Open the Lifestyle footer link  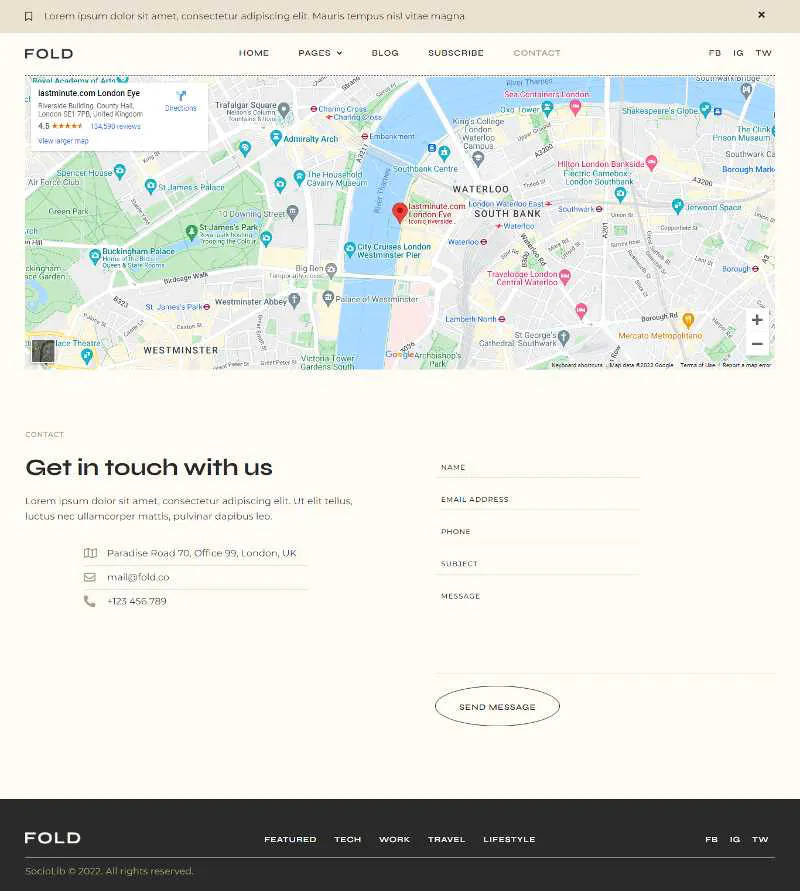tap(509, 839)
